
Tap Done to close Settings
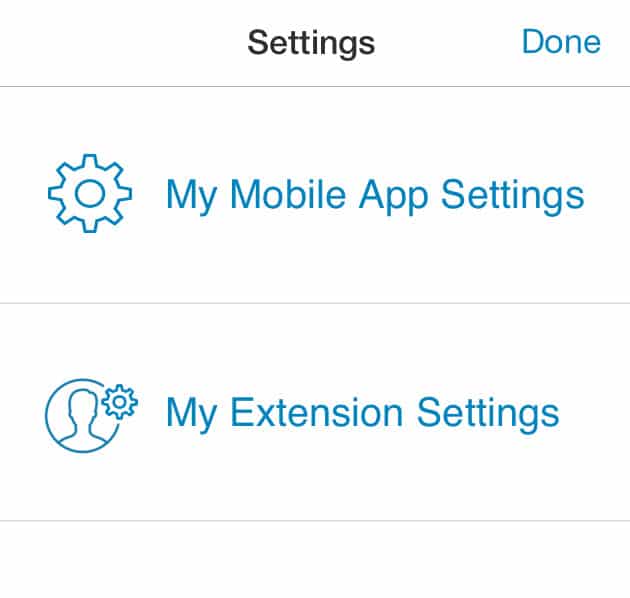[x=561, y=42]
